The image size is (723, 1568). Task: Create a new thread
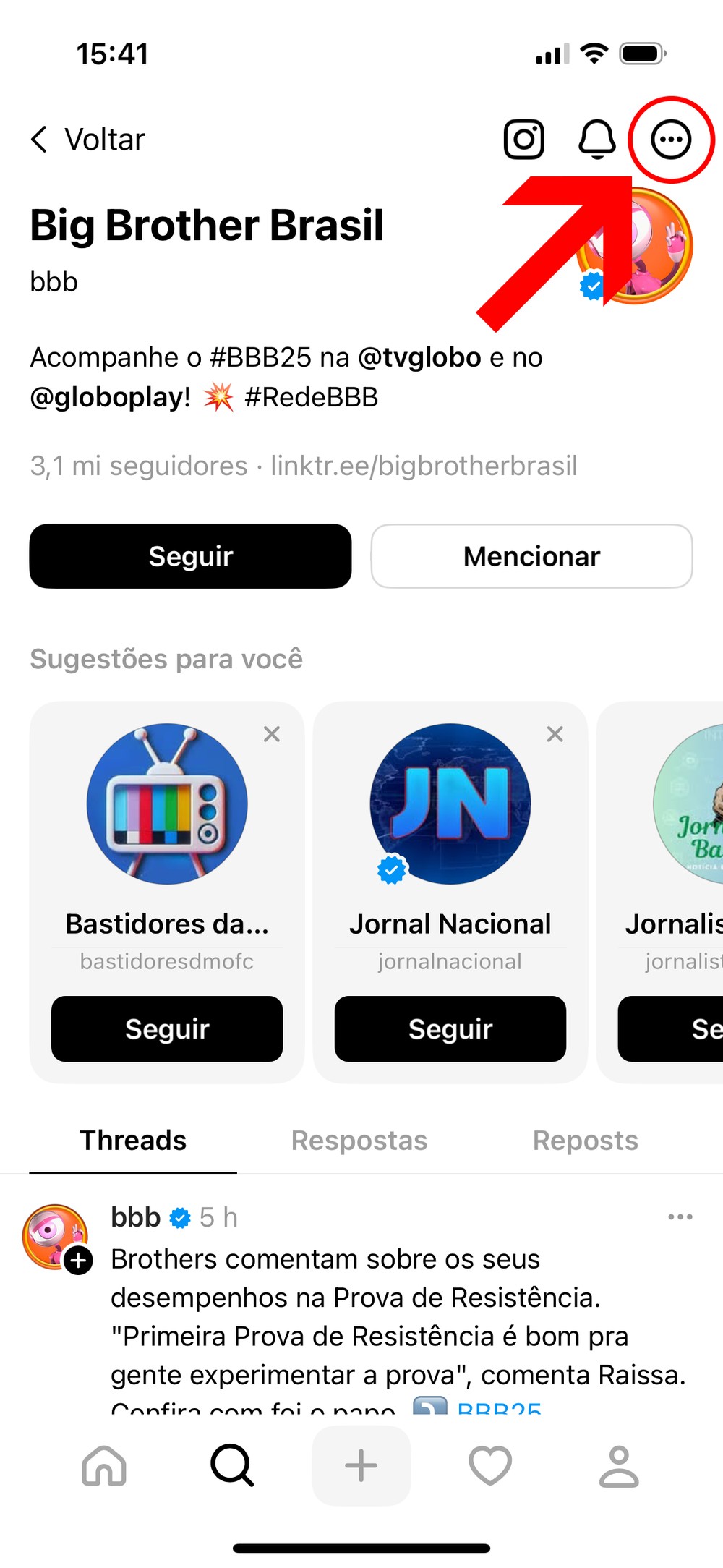[x=361, y=1466]
